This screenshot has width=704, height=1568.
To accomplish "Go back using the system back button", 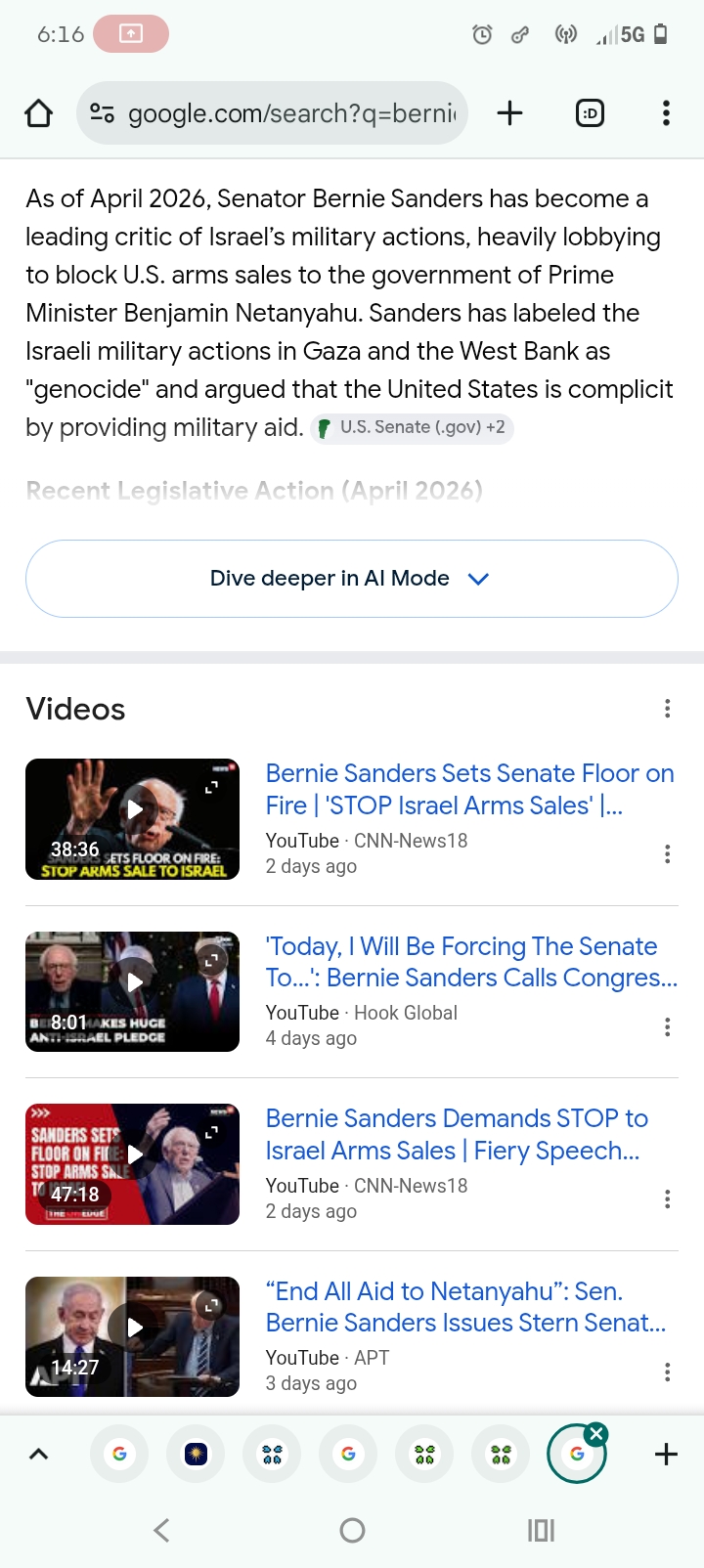I will pyautogui.click(x=162, y=1530).
